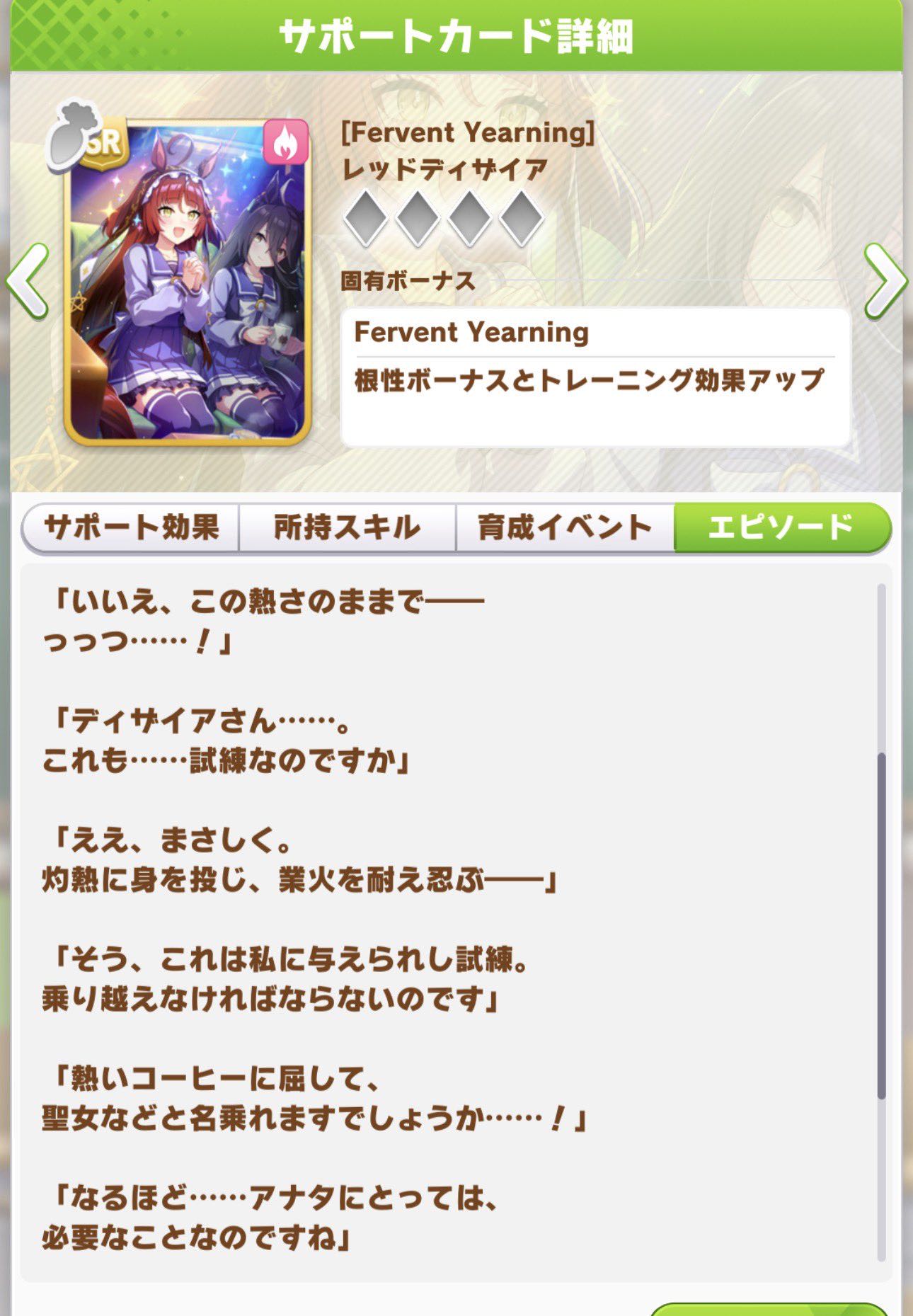
Task: Switch to the 所持スキル tab
Action: click(x=347, y=527)
